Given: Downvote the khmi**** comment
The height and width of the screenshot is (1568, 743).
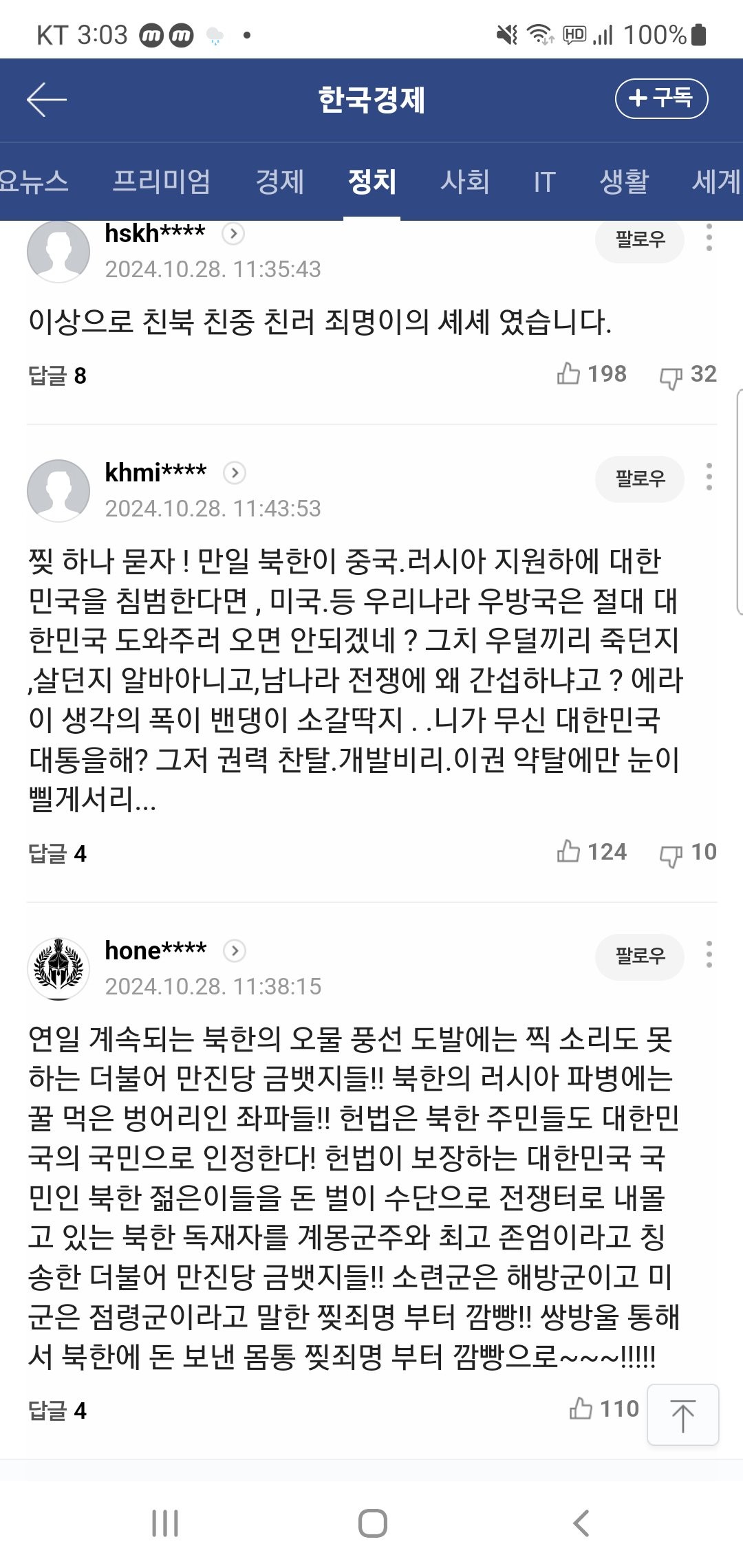Looking at the screenshot, I should click(688, 853).
